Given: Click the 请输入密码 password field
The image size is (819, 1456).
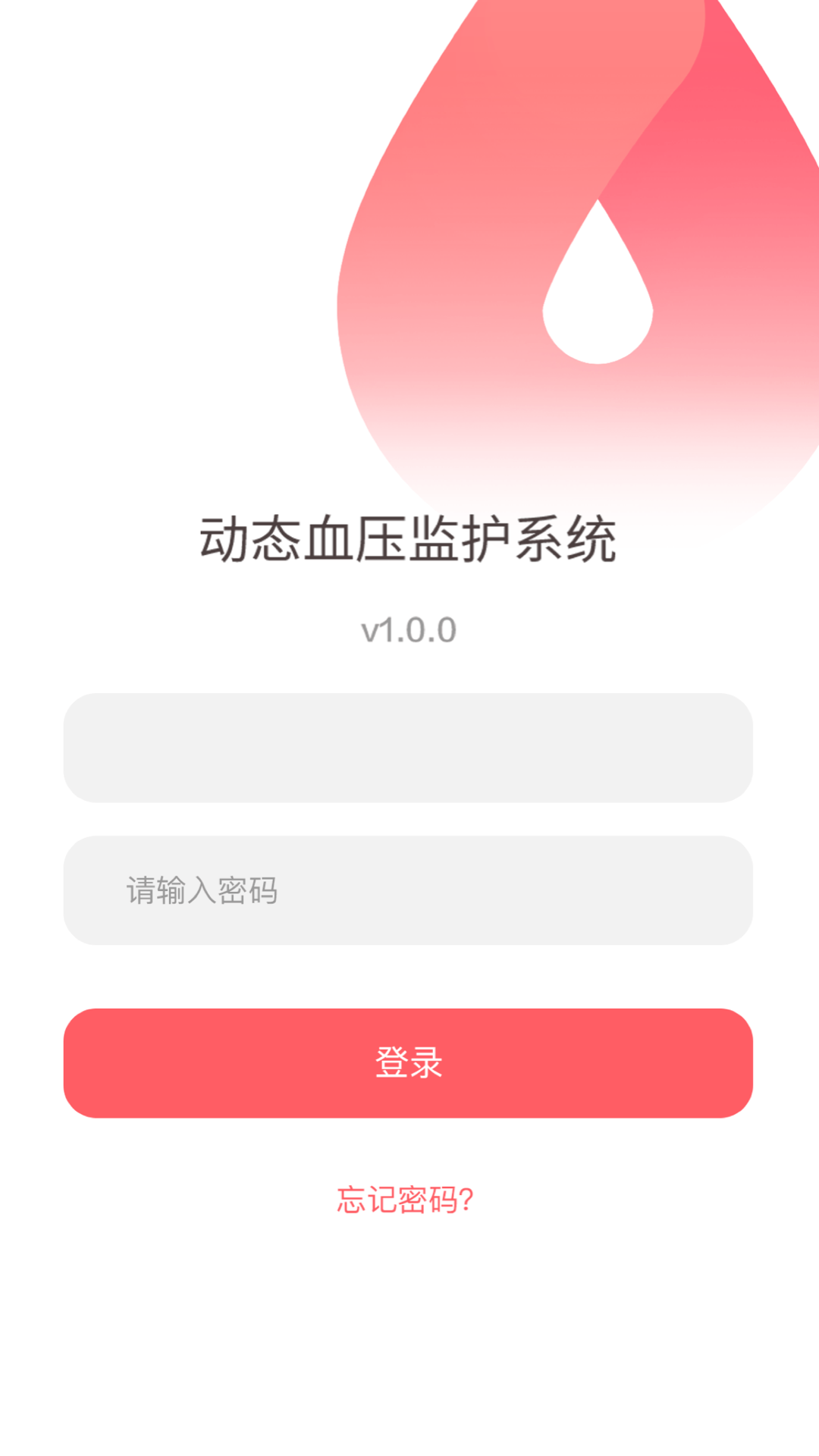Looking at the screenshot, I should pyautogui.click(x=409, y=891).
